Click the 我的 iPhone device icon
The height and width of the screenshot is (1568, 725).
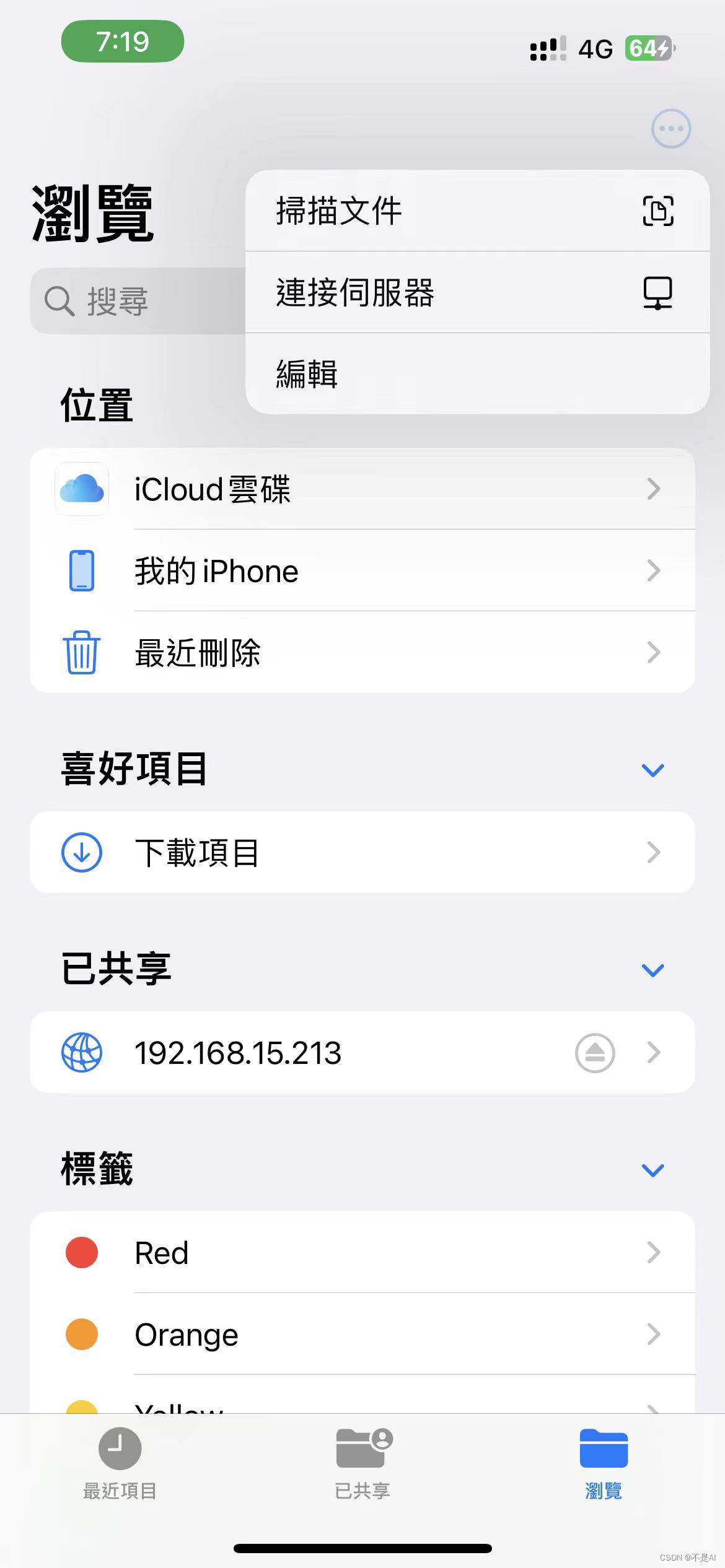click(x=81, y=570)
